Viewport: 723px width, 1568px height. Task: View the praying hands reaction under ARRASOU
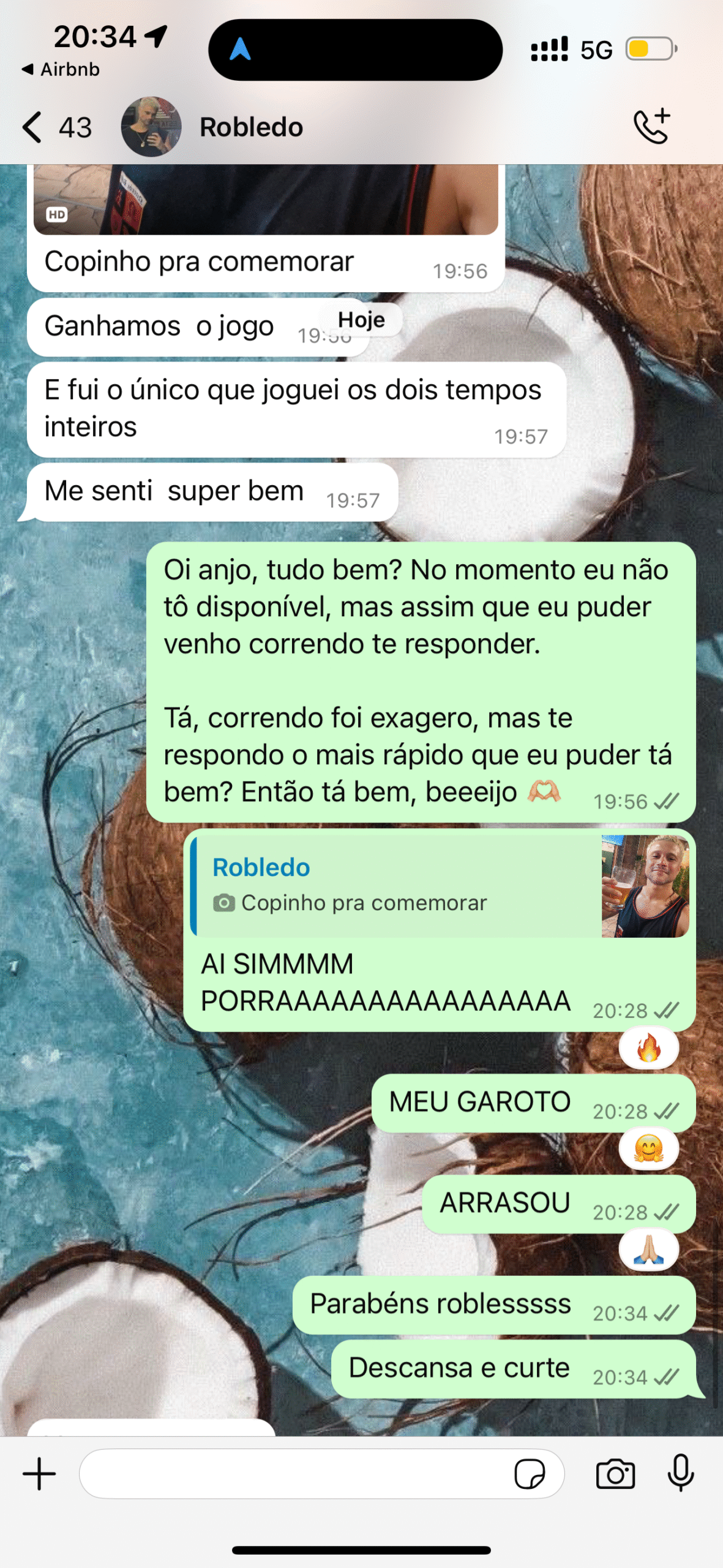pyautogui.click(x=648, y=1250)
